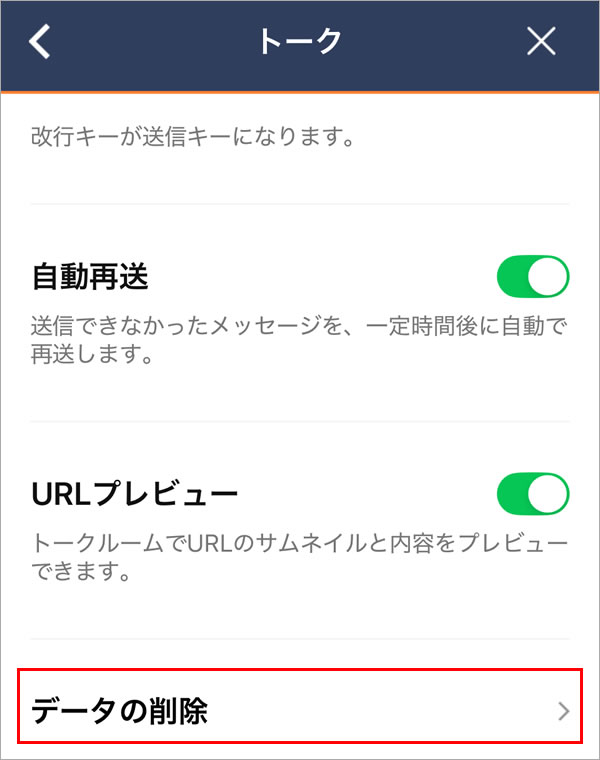Viewport: 600px width, 760px height.
Task: Turn off the 自動再送 switch
Action: pos(532,277)
